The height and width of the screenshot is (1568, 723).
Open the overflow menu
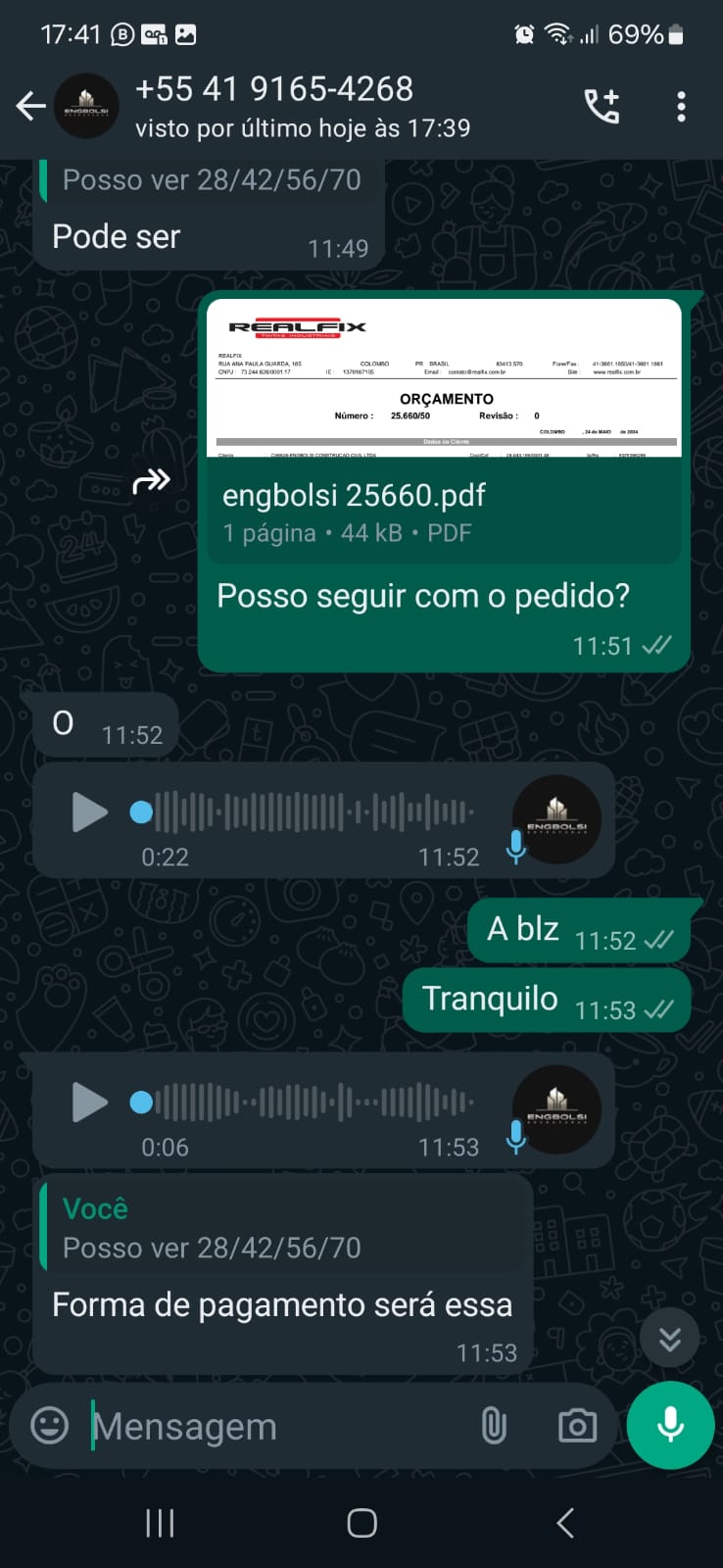click(x=681, y=106)
